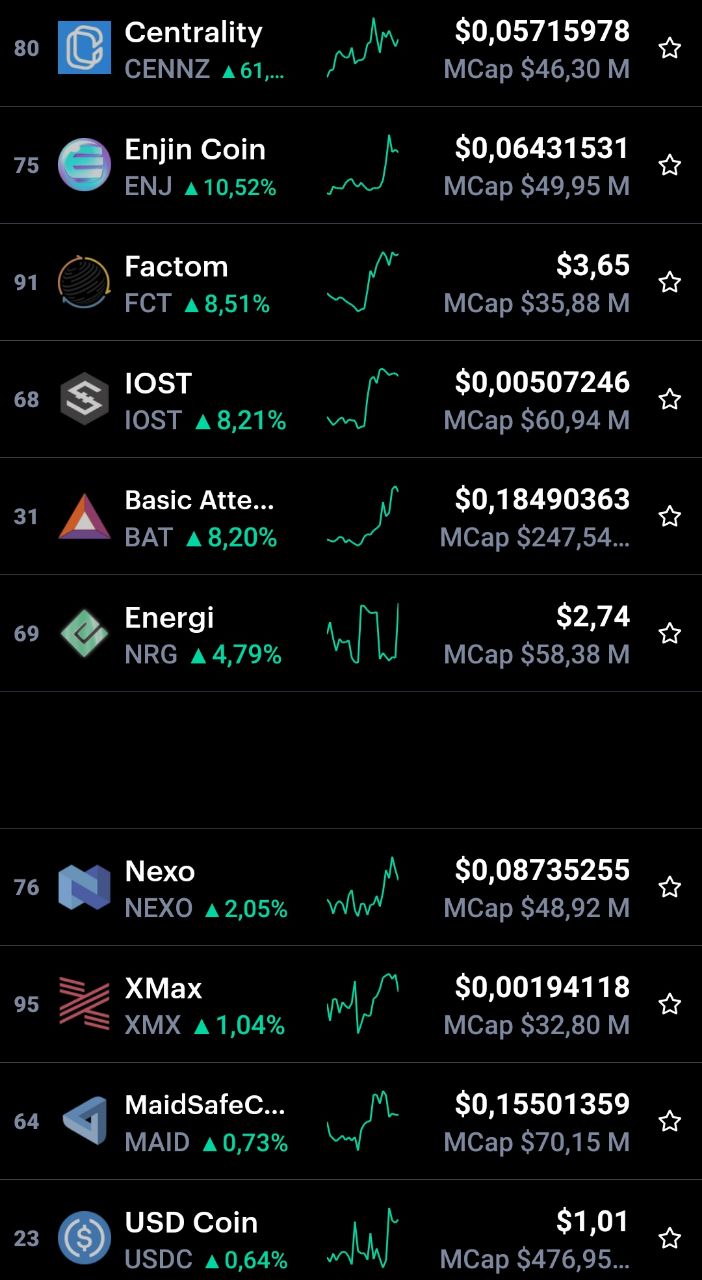This screenshot has width=702, height=1280.
Task: Favorite MaidSafeCoin with its star
Action: (x=670, y=1121)
